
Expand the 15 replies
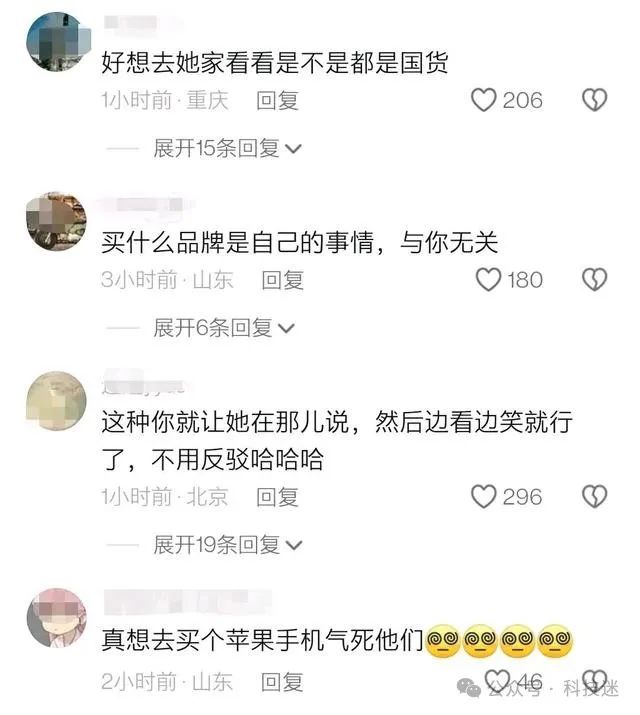click(x=227, y=148)
